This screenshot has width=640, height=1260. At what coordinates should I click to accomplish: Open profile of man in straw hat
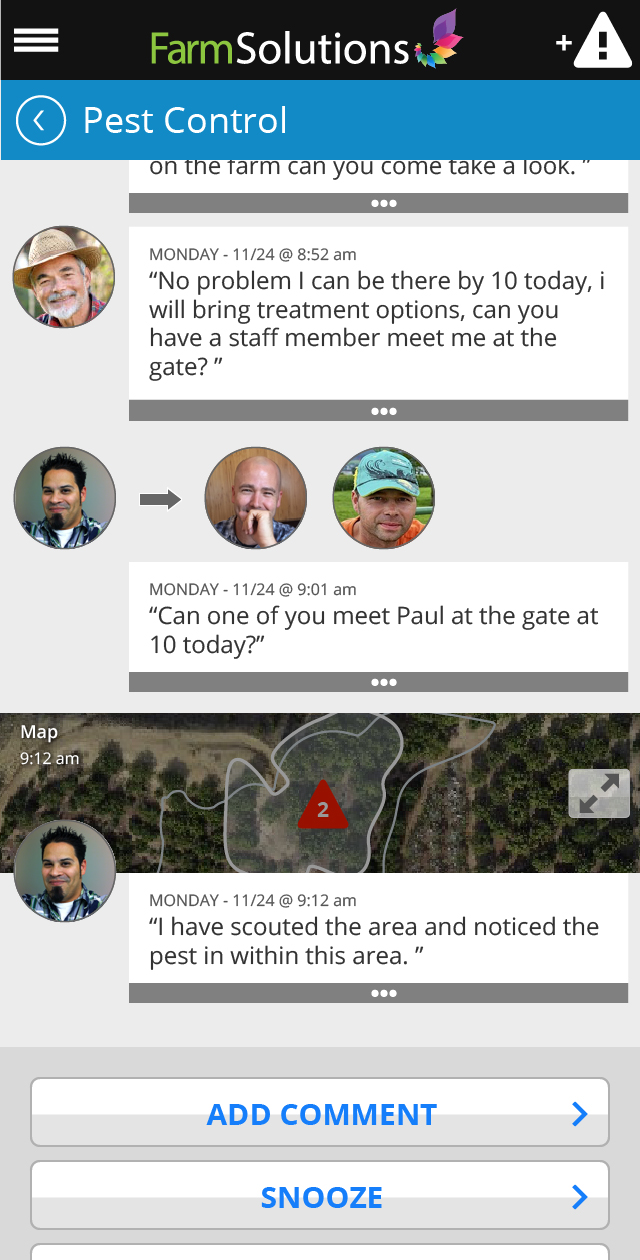pos(63,277)
